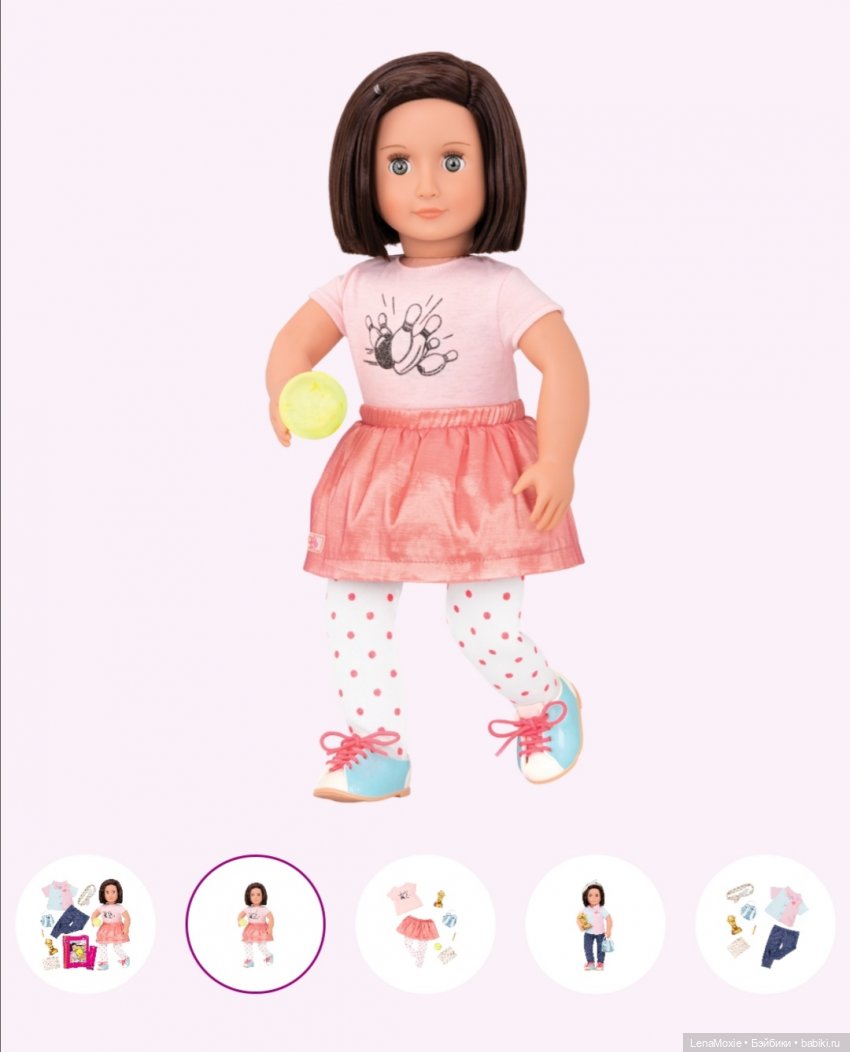This screenshot has height=1052, width=850.
Task: View the pink tee and skirt outfit thumbnail
Action: click(x=425, y=923)
